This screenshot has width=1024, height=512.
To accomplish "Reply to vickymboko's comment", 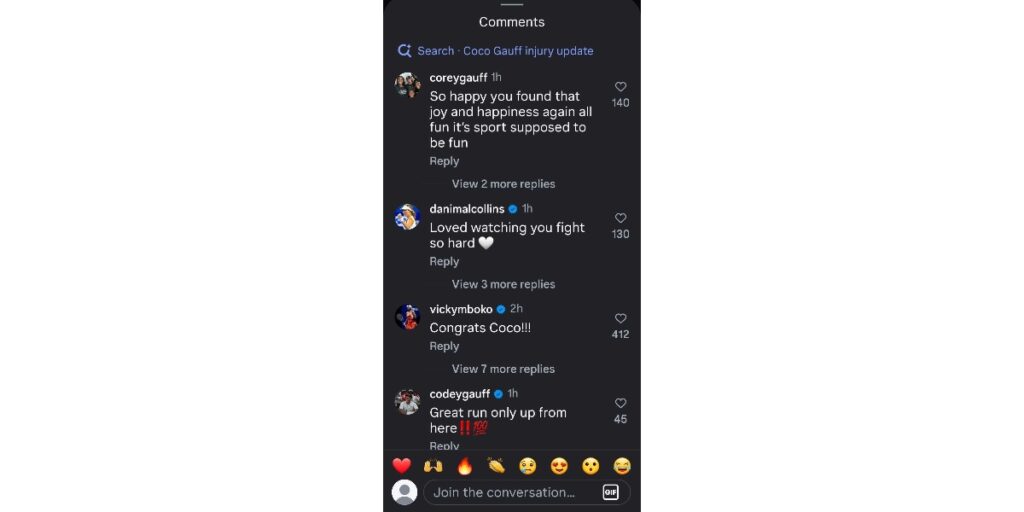I will click(x=444, y=346).
